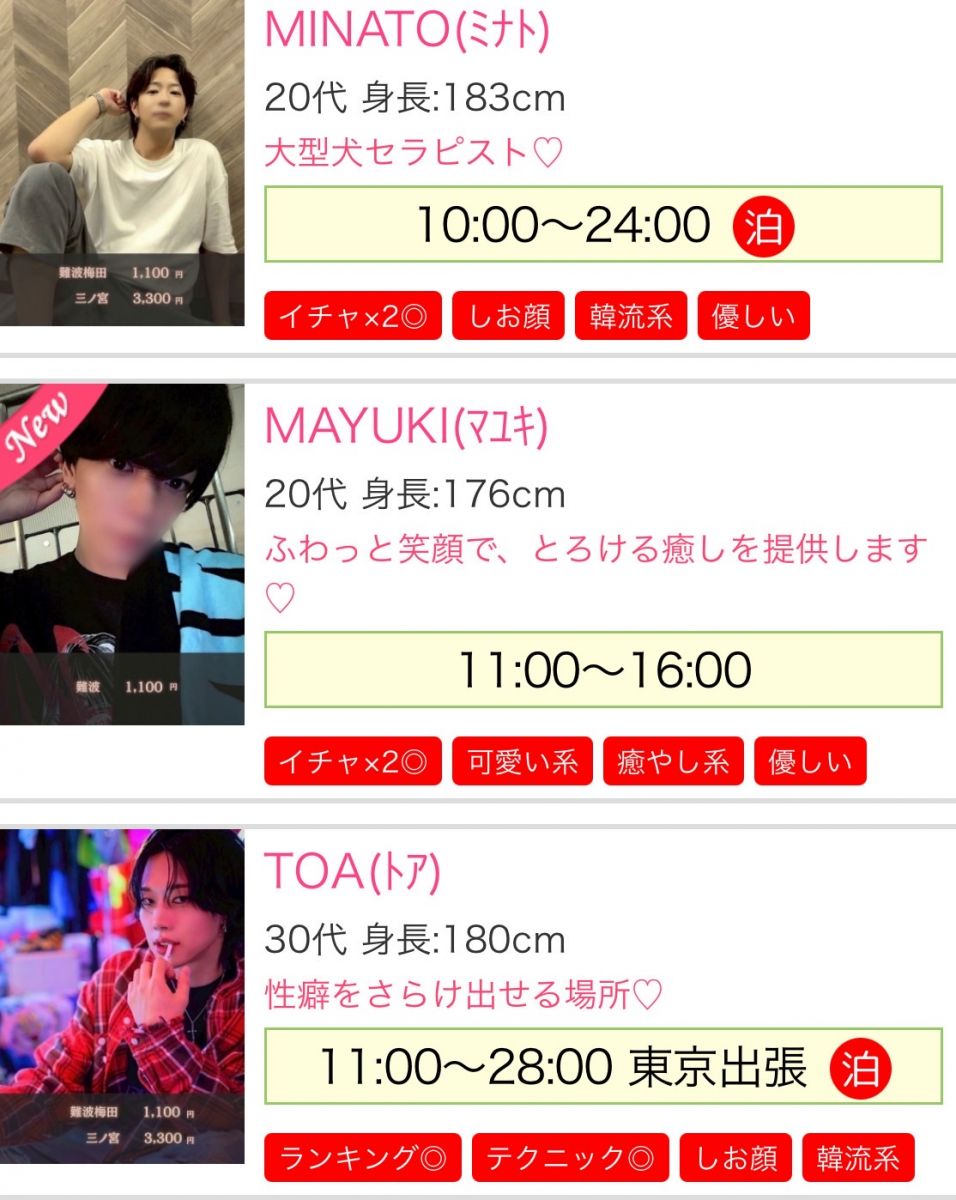Choose TOA's 韓流系 tag
This screenshot has height=1200, width=956.
pyautogui.click(x=858, y=1158)
